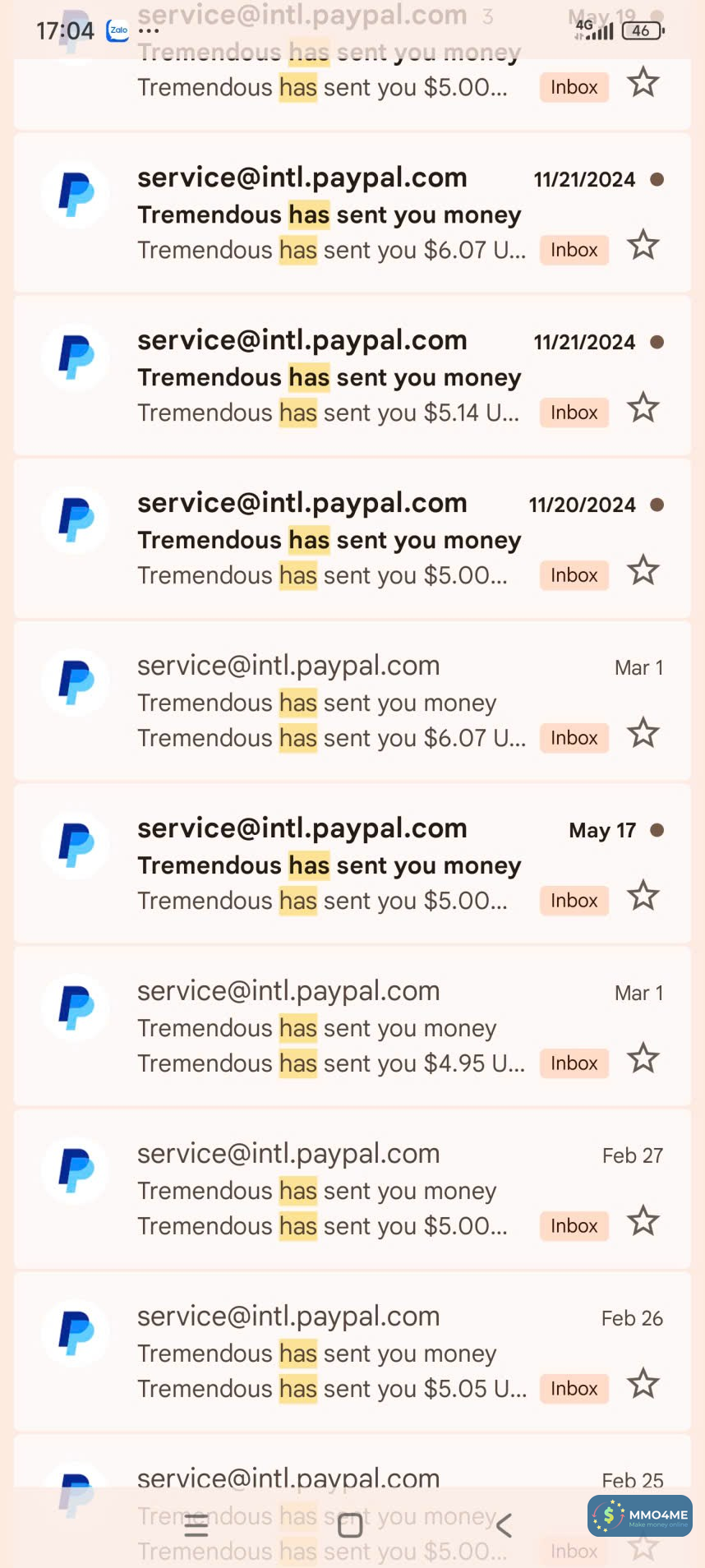The width and height of the screenshot is (705, 1568).
Task: Star the 11/21/2024 email for $5.14
Action: 643,408
